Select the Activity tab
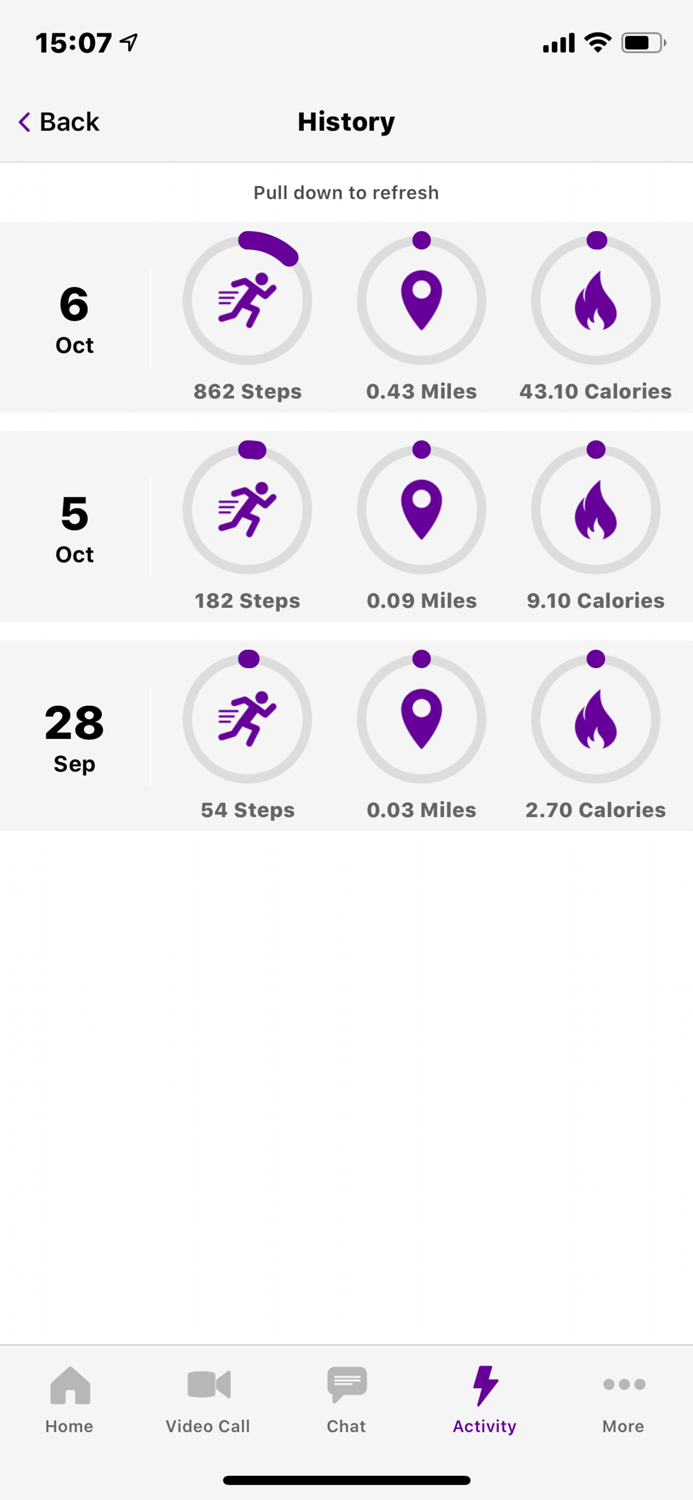Viewport: 693px width, 1500px height. 485,1400
